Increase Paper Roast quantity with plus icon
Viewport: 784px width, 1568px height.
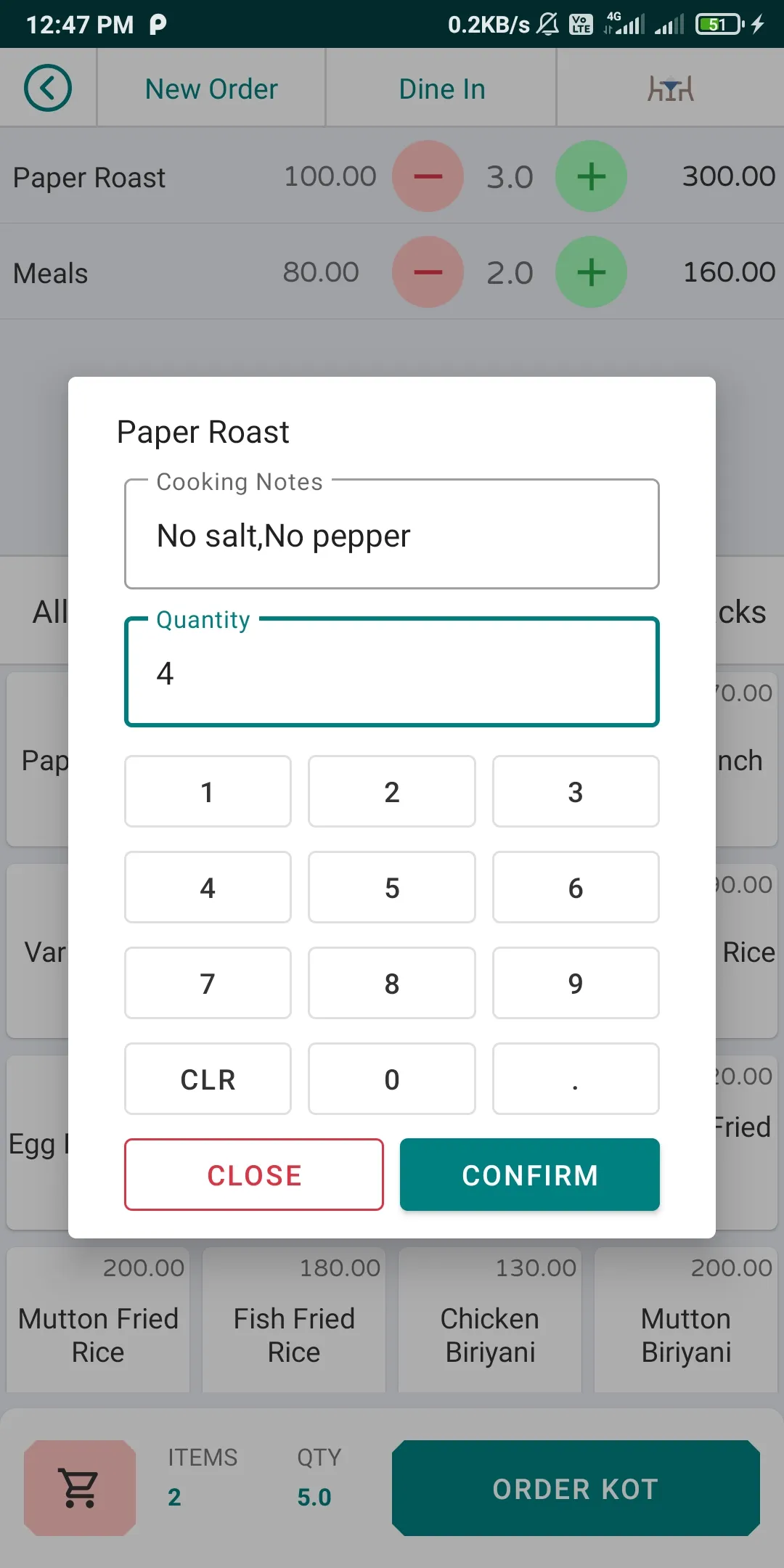pyautogui.click(x=591, y=176)
